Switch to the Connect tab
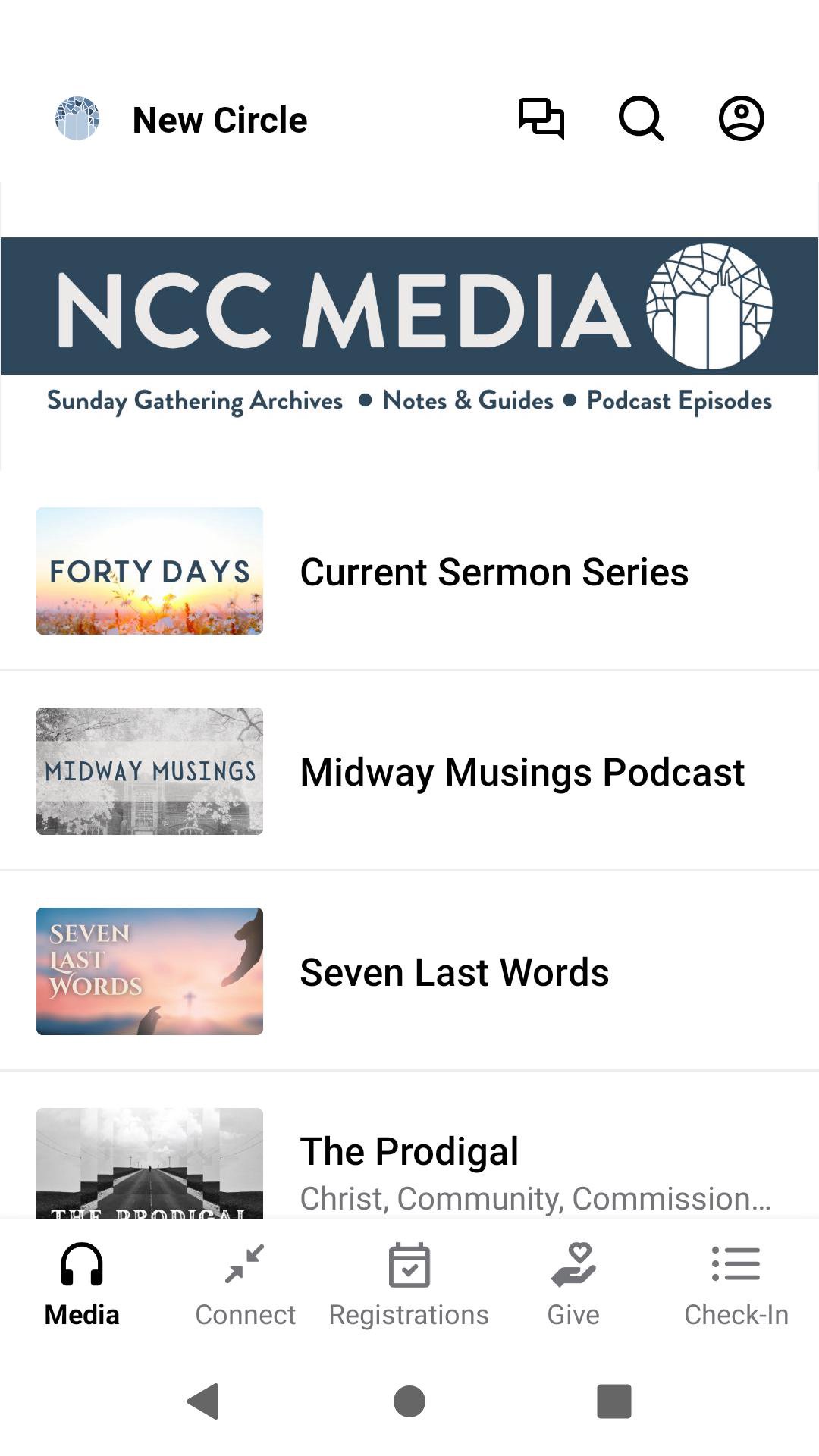The width and height of the screenshot is (819, 1456). (x=245, y=1282)
